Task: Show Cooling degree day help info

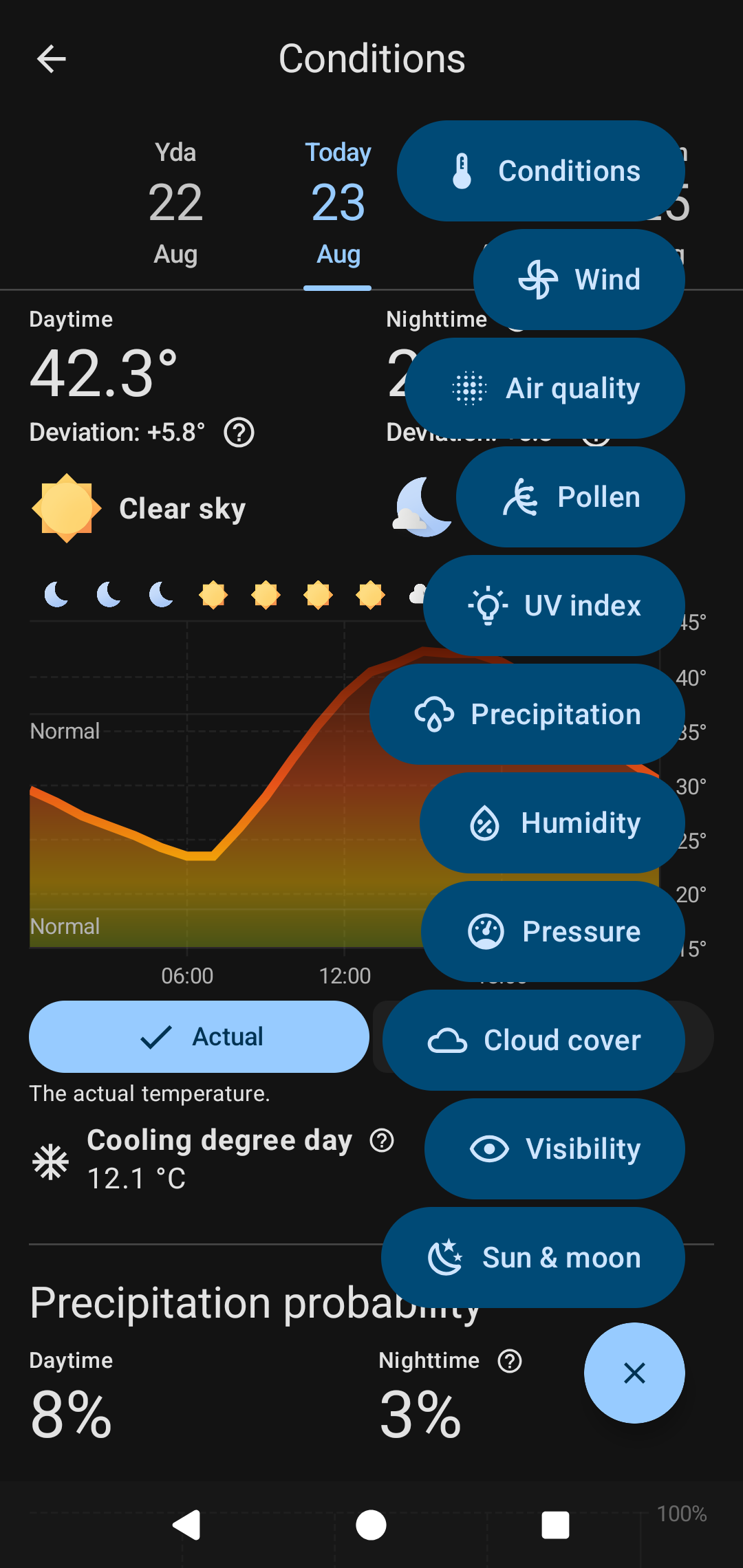Action: (x=382, y=1140)
